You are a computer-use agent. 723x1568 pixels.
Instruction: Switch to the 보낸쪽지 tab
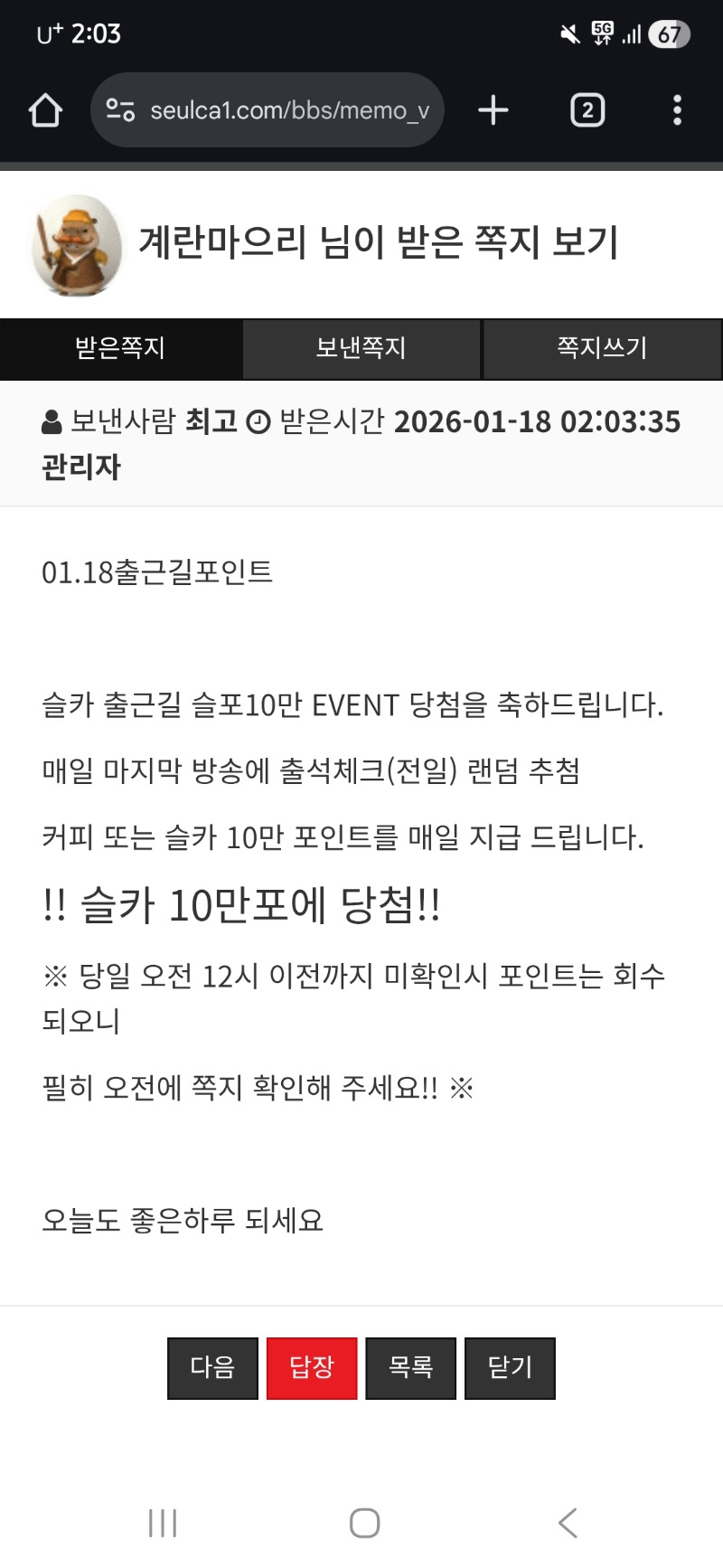coord(361,348)
